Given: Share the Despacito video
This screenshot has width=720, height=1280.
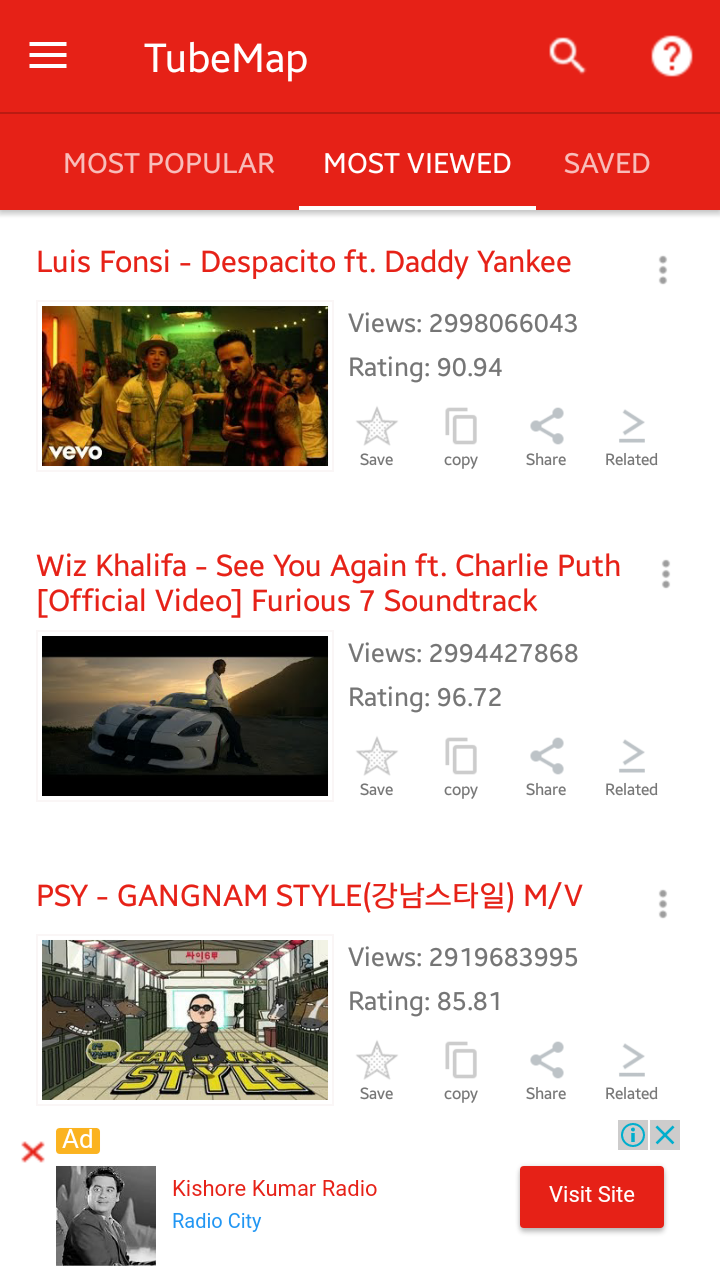Looking at the screenshot, I should click(546, 437).
